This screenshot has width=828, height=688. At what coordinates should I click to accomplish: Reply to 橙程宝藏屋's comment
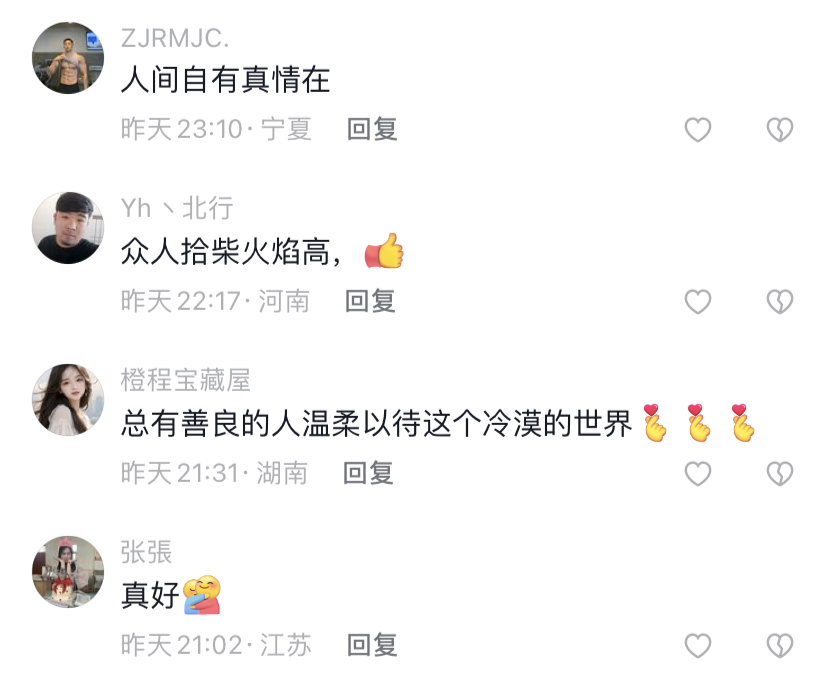click(x=368, y=473)
